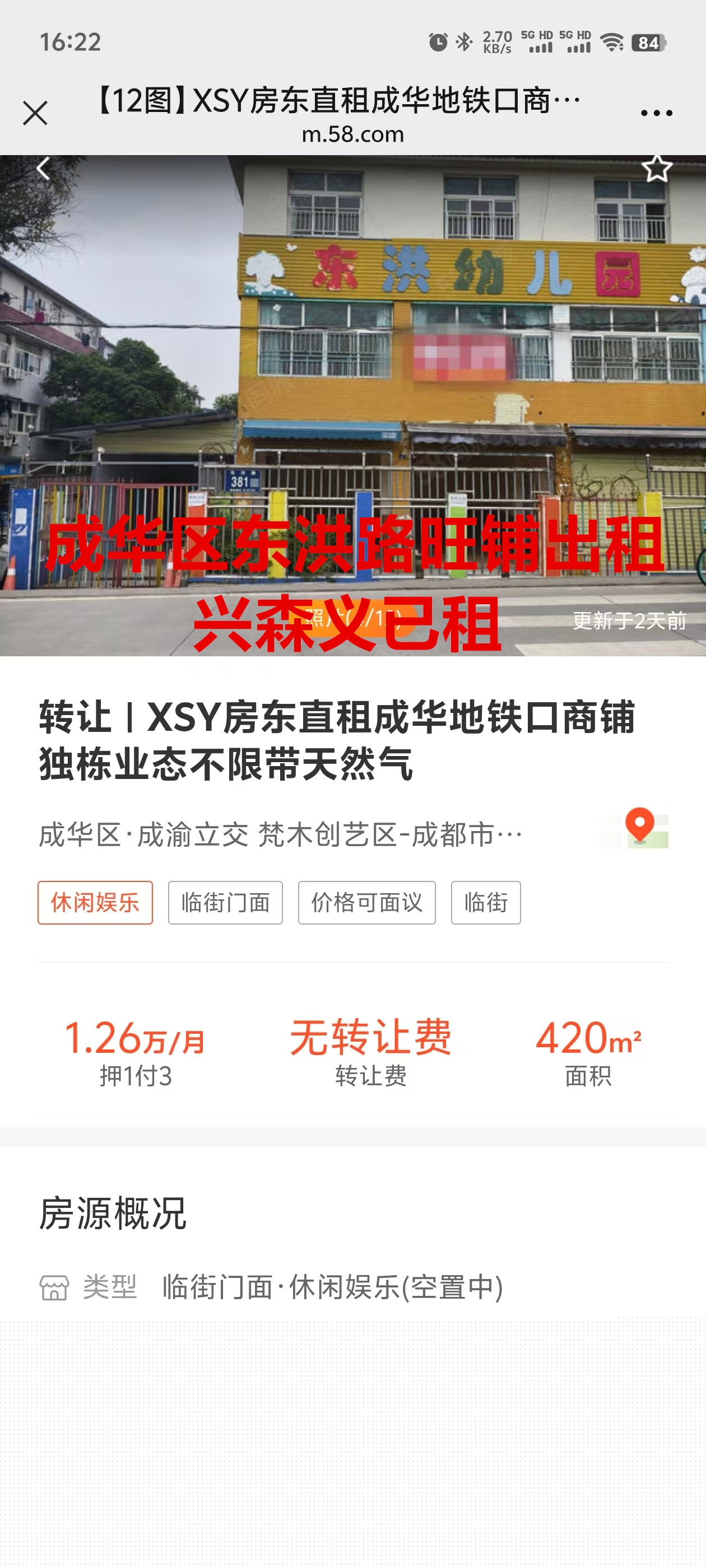
Task: Open the map location pin
Action: pyautogui.click(x=641, y=828)
